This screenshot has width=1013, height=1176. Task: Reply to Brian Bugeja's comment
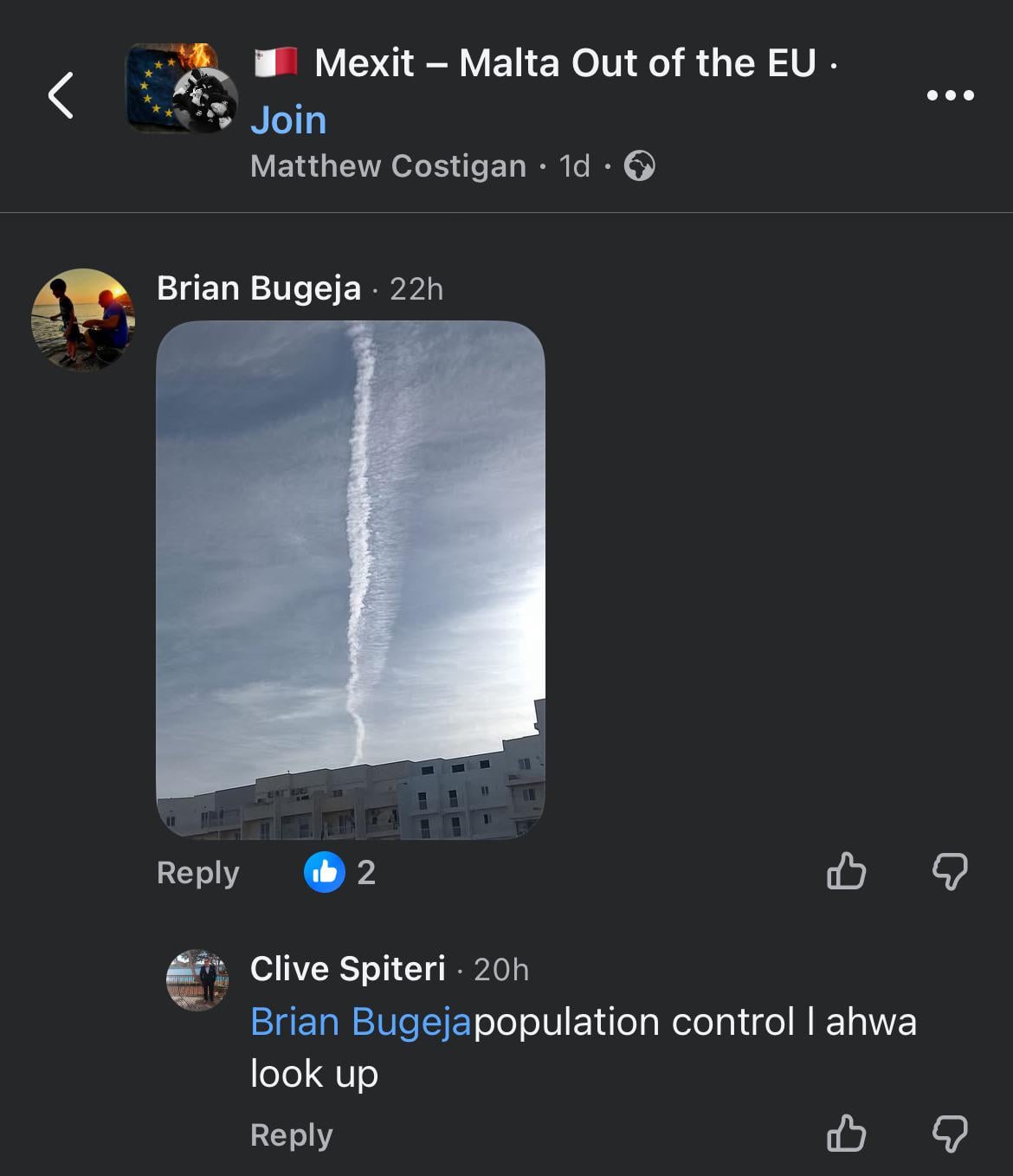197,872
